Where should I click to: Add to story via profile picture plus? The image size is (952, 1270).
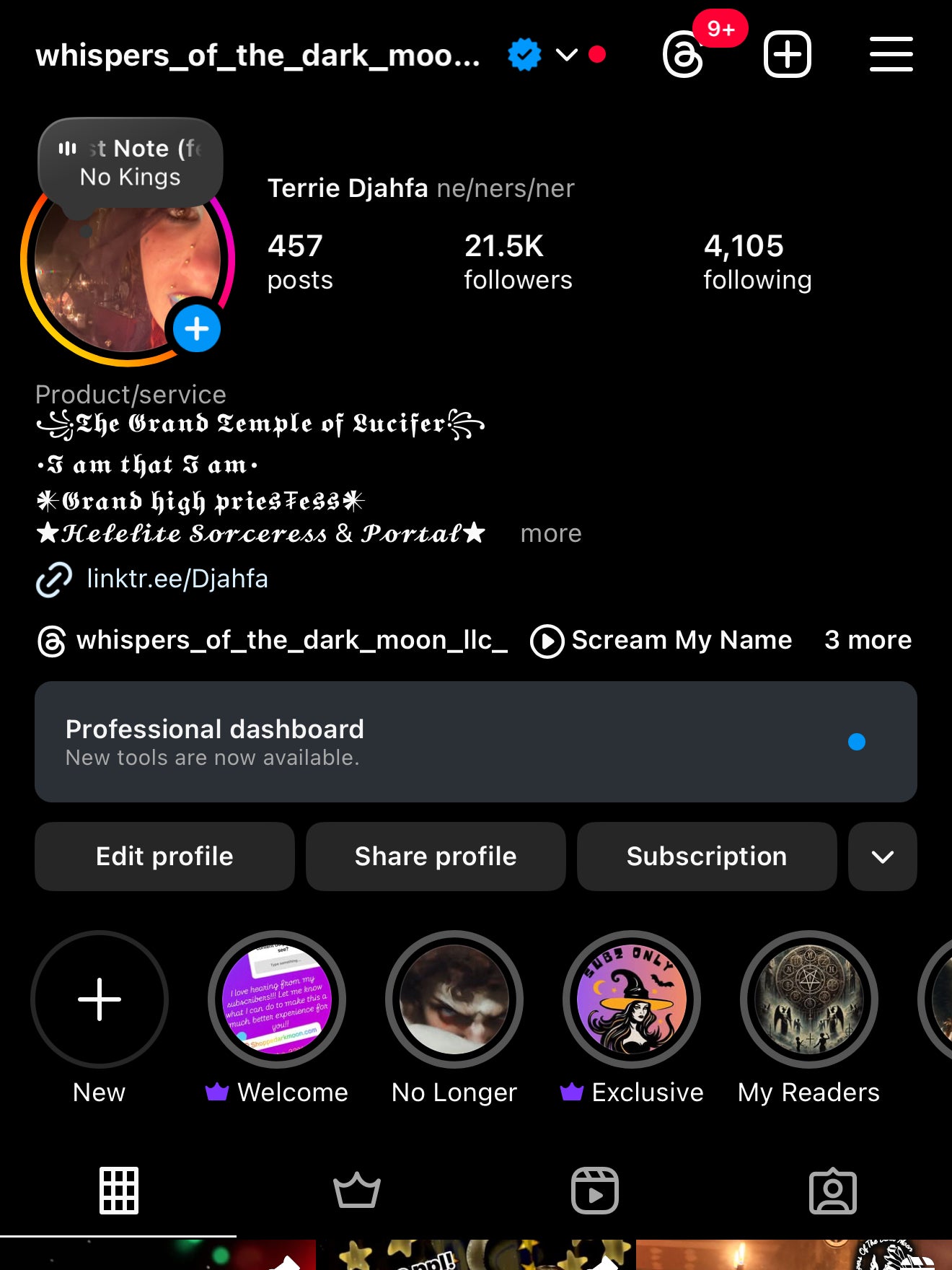tap(196, 329)
